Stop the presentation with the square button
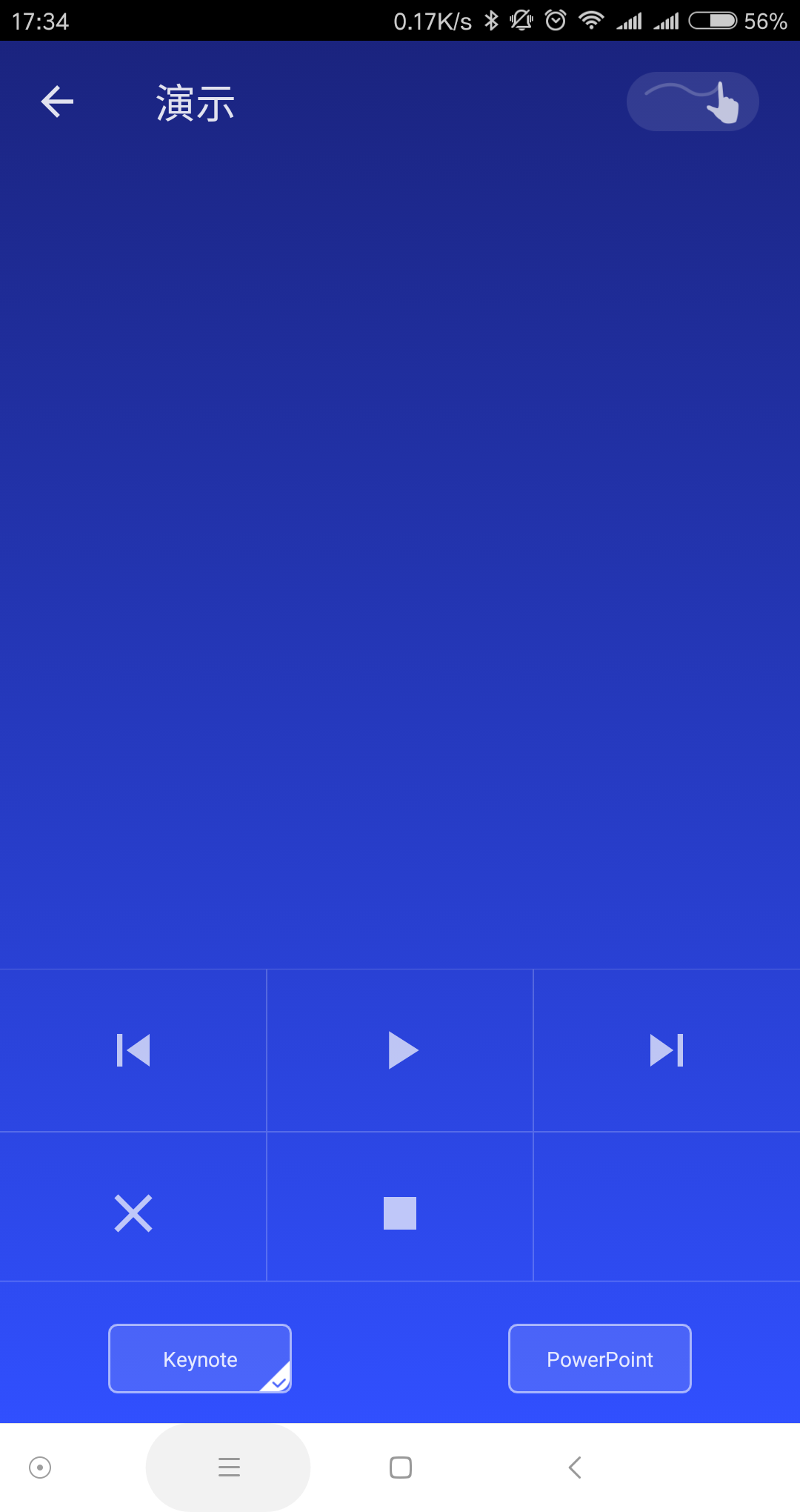Image resolution: width=800 pixels, height=1512 pixels. tap(400, 1213)
